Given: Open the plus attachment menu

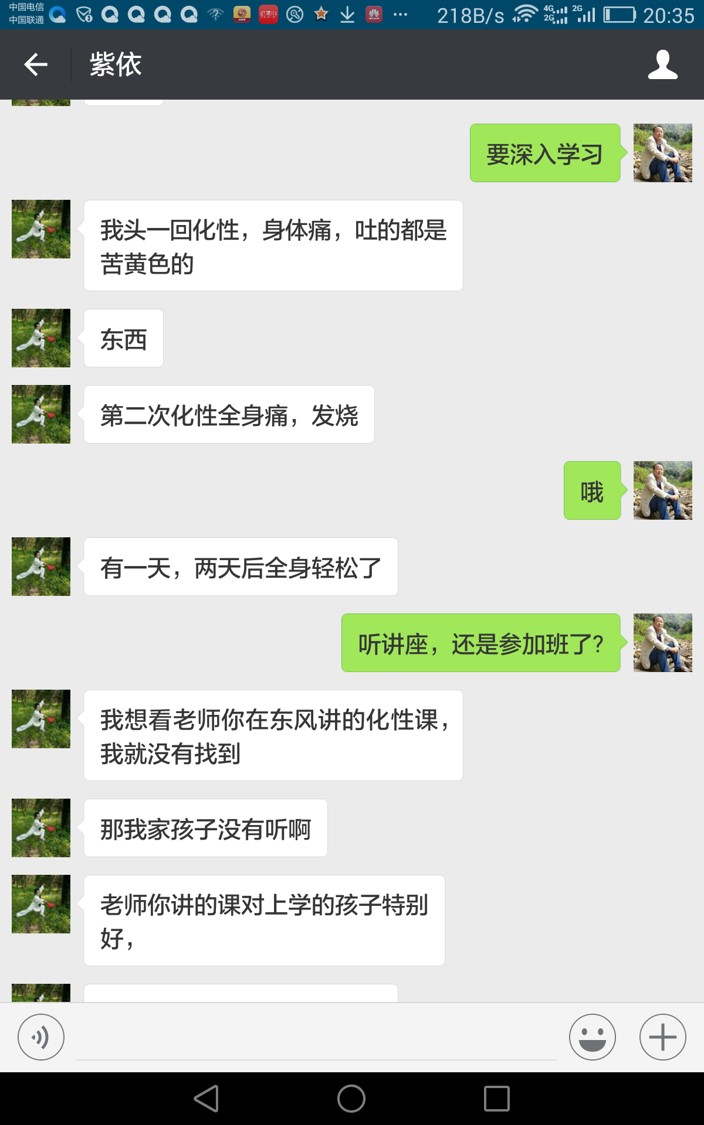Looking at the screenshot, I should tap(662, 1037).
